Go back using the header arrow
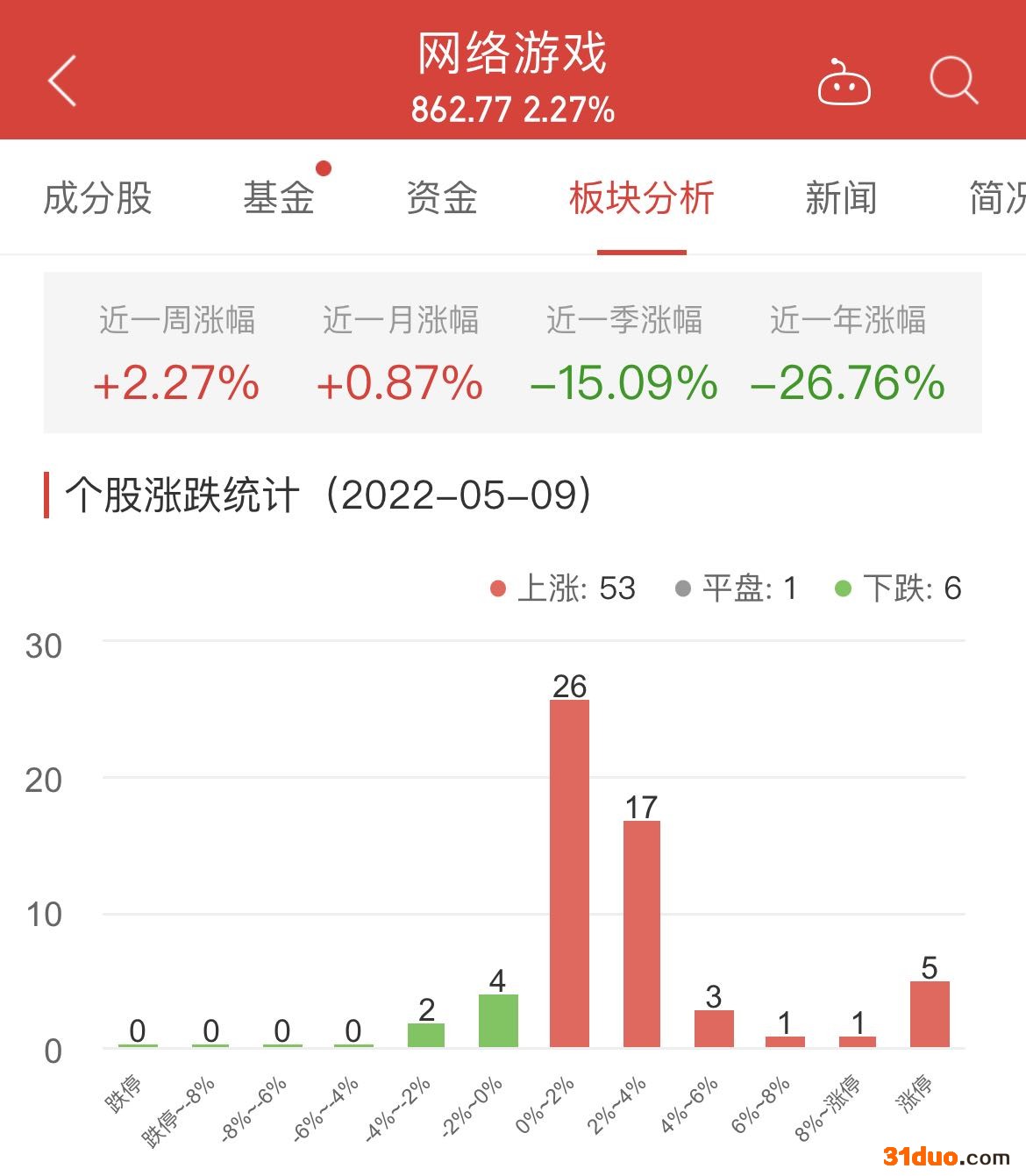Viewport: 1026px width, 1176px height. 62,81
